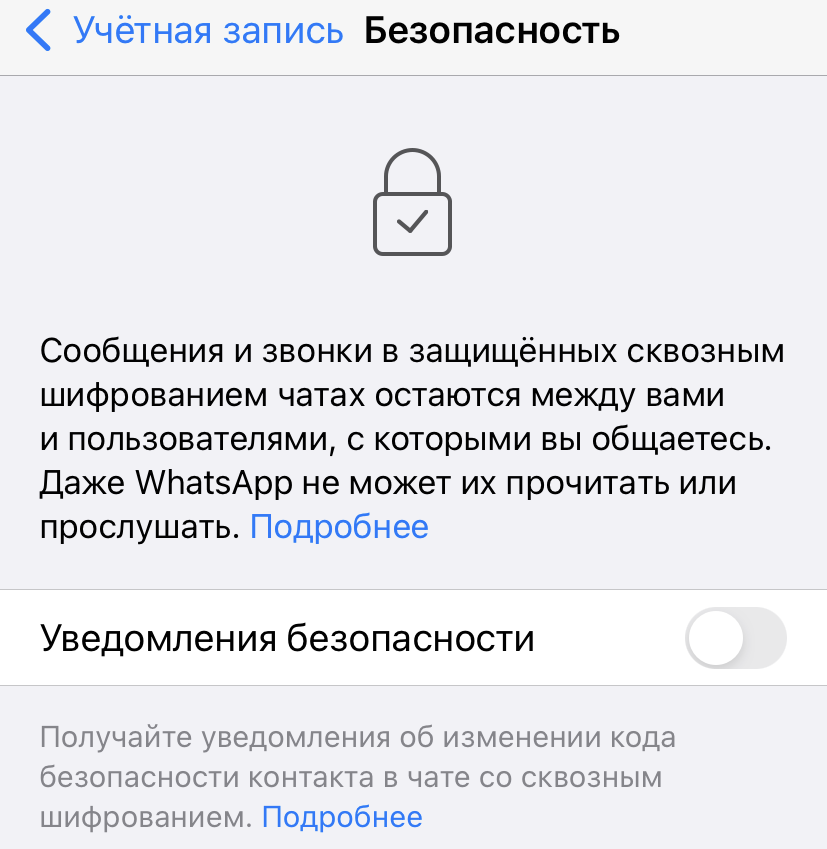Open Подробнее link about security code changes

pos(342,817)
